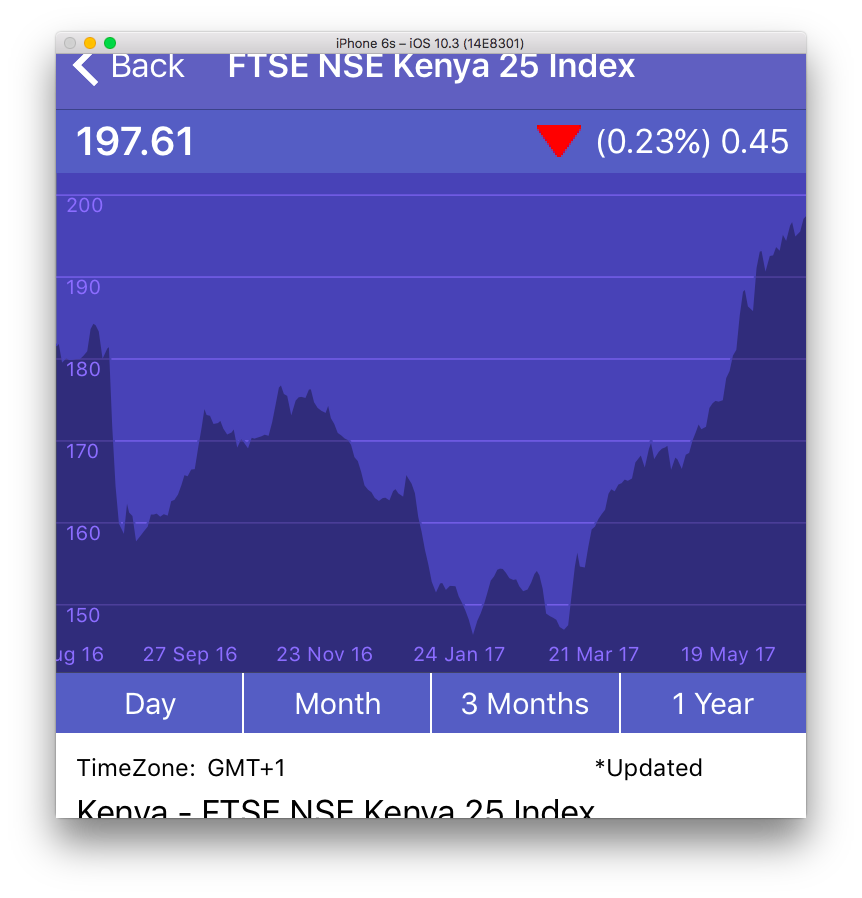The height and width of the screenshot is (898, 862).
Task: Close the simulator window
Action: coord(70,43)
